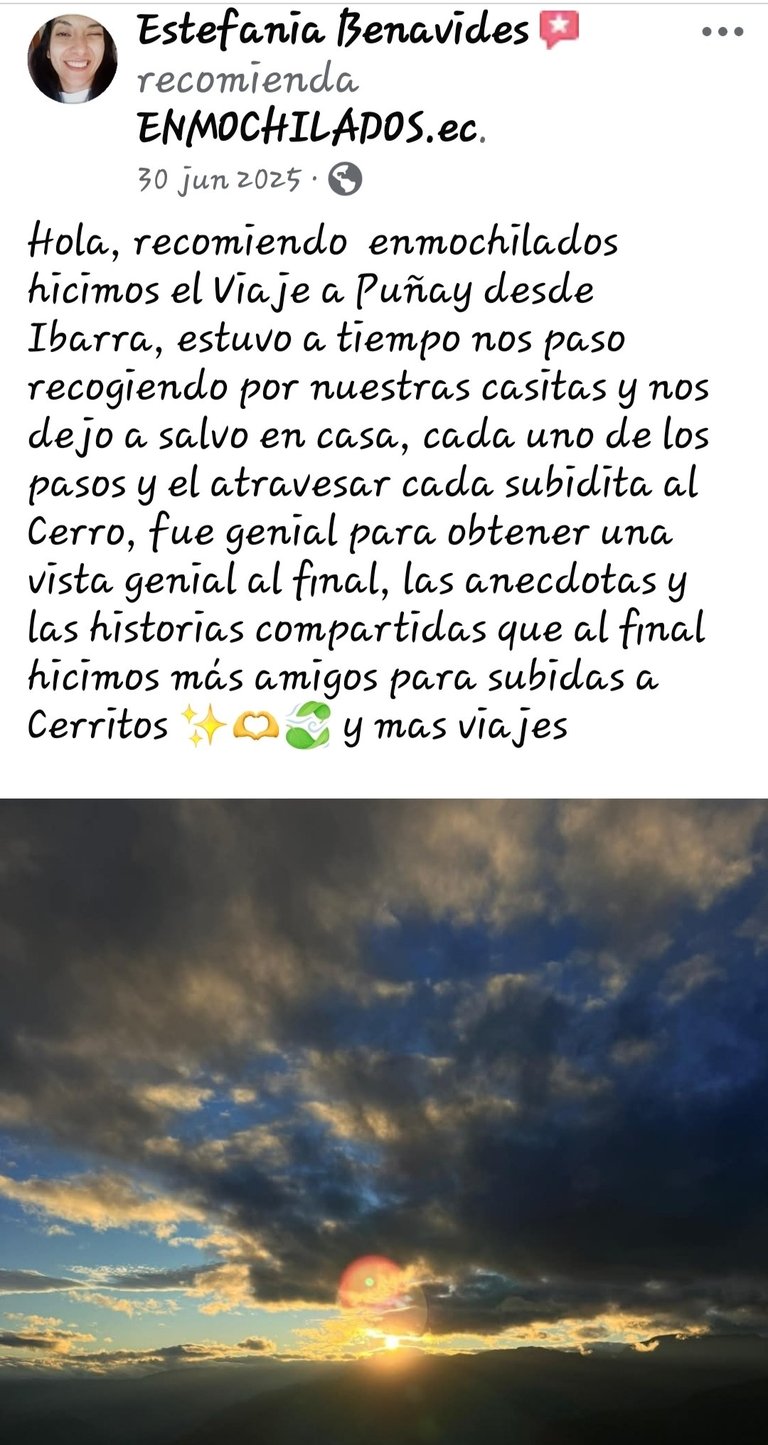Viewport: 768px width, 1445px height.
Task: View Estefania Benavides' profile picture
Action: [72, 59]
